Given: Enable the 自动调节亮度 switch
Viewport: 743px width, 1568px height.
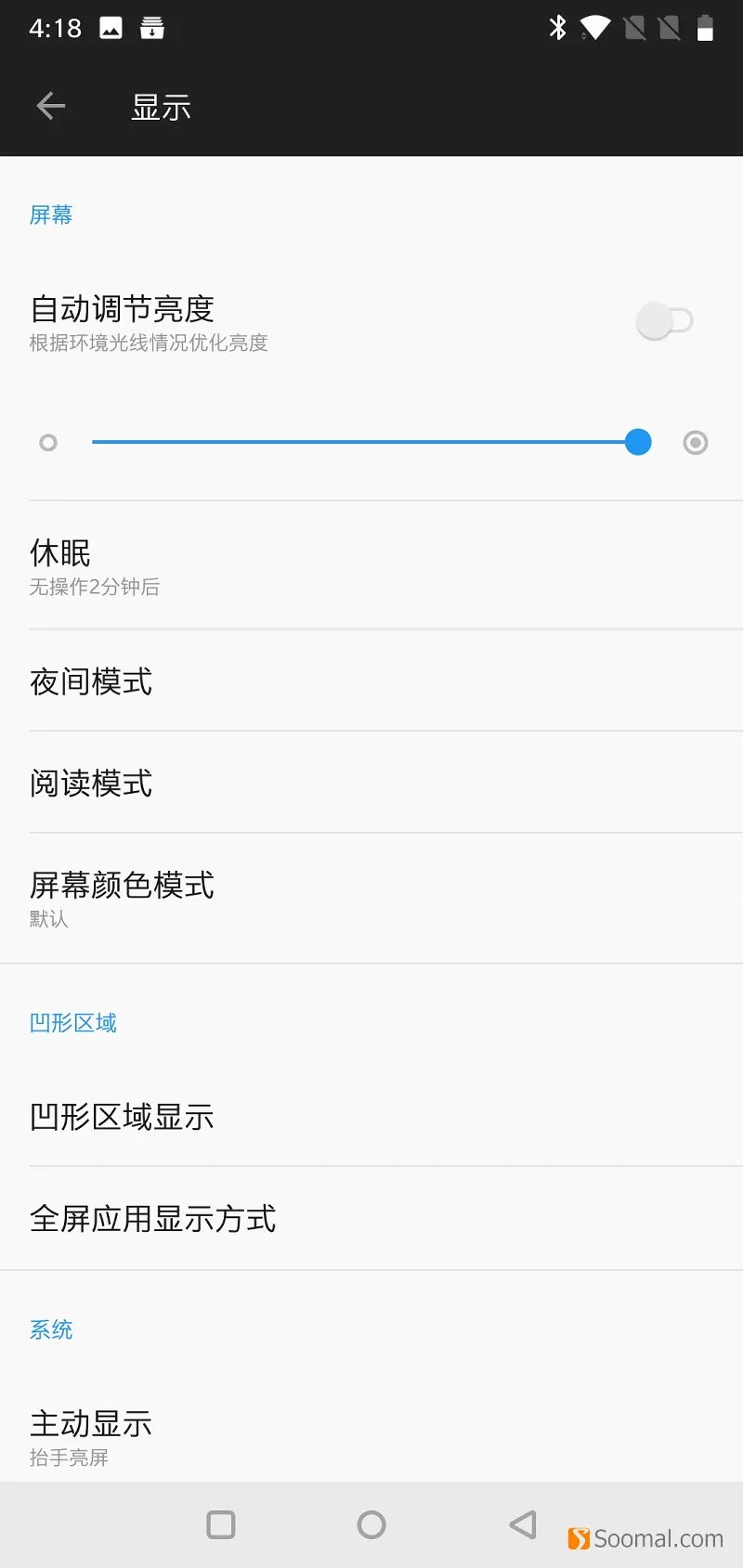Looking at the screenshot, I should (x=664, y=321).
